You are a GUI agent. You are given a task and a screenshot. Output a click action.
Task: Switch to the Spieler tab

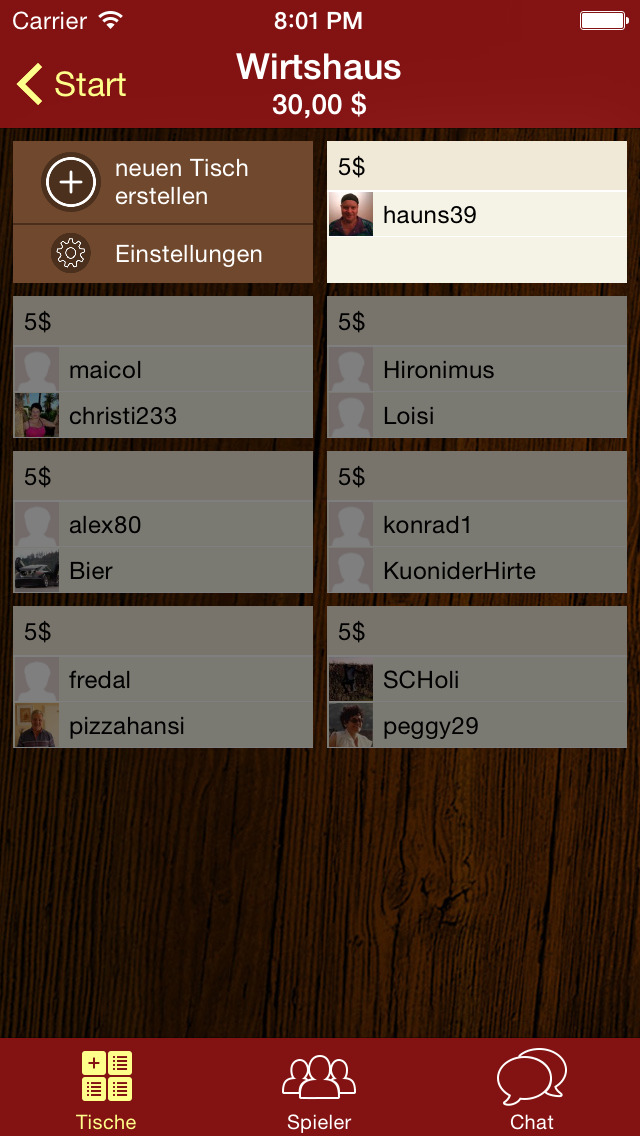(319, 1089)
